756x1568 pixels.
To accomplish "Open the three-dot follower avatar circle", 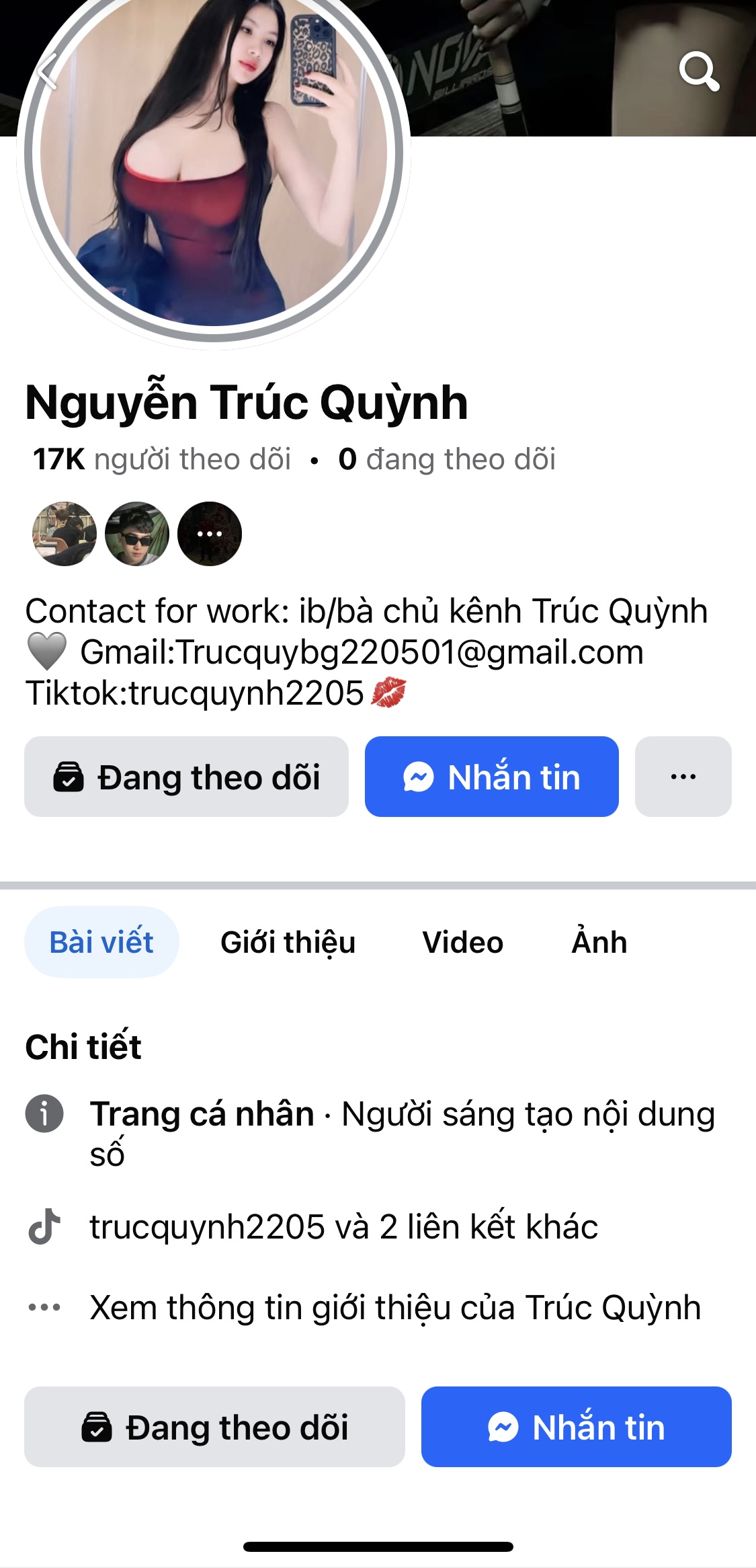I will (210, 534).
